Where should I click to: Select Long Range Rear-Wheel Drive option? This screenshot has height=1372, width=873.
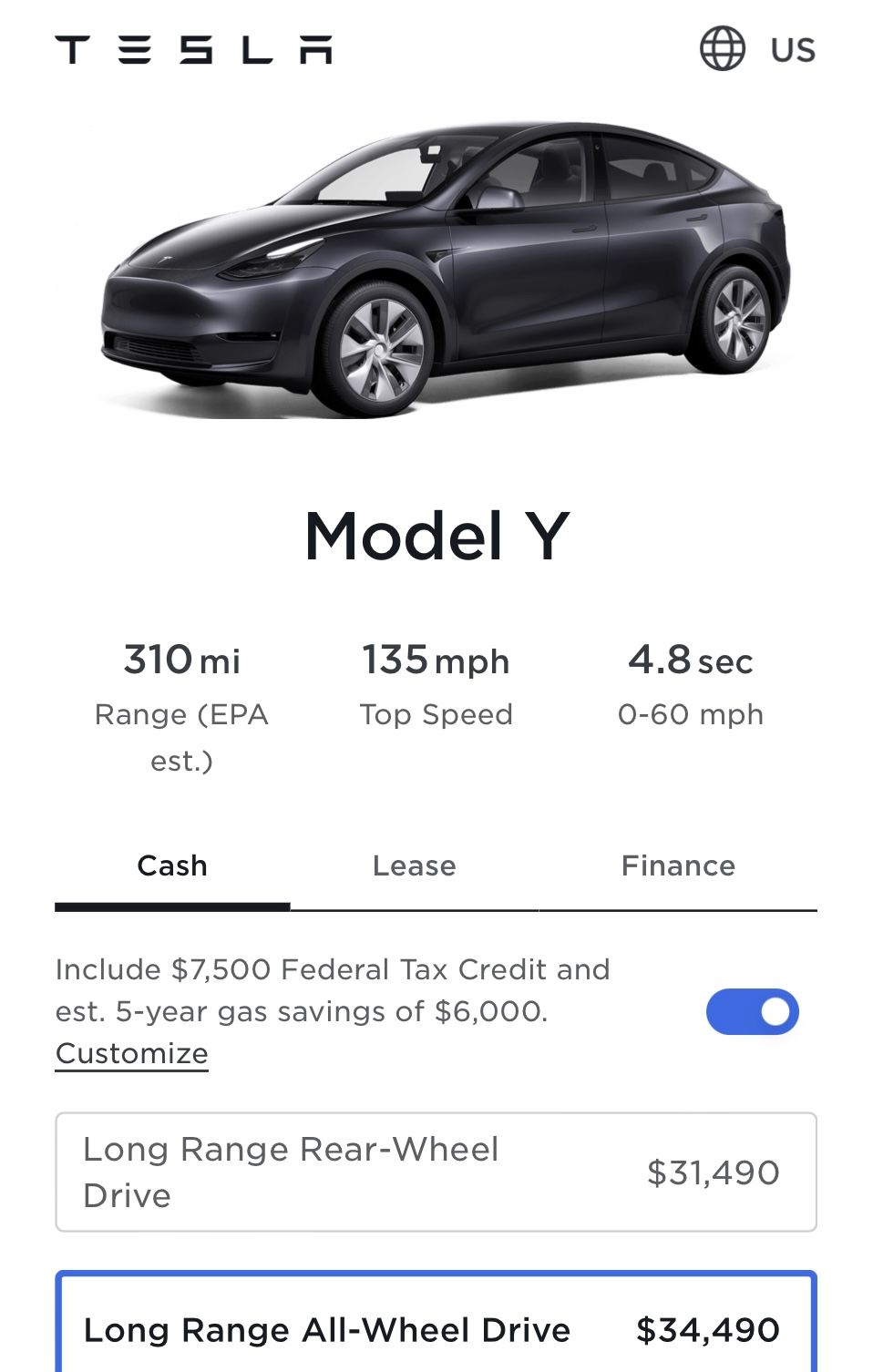(x=436, y=1172)
